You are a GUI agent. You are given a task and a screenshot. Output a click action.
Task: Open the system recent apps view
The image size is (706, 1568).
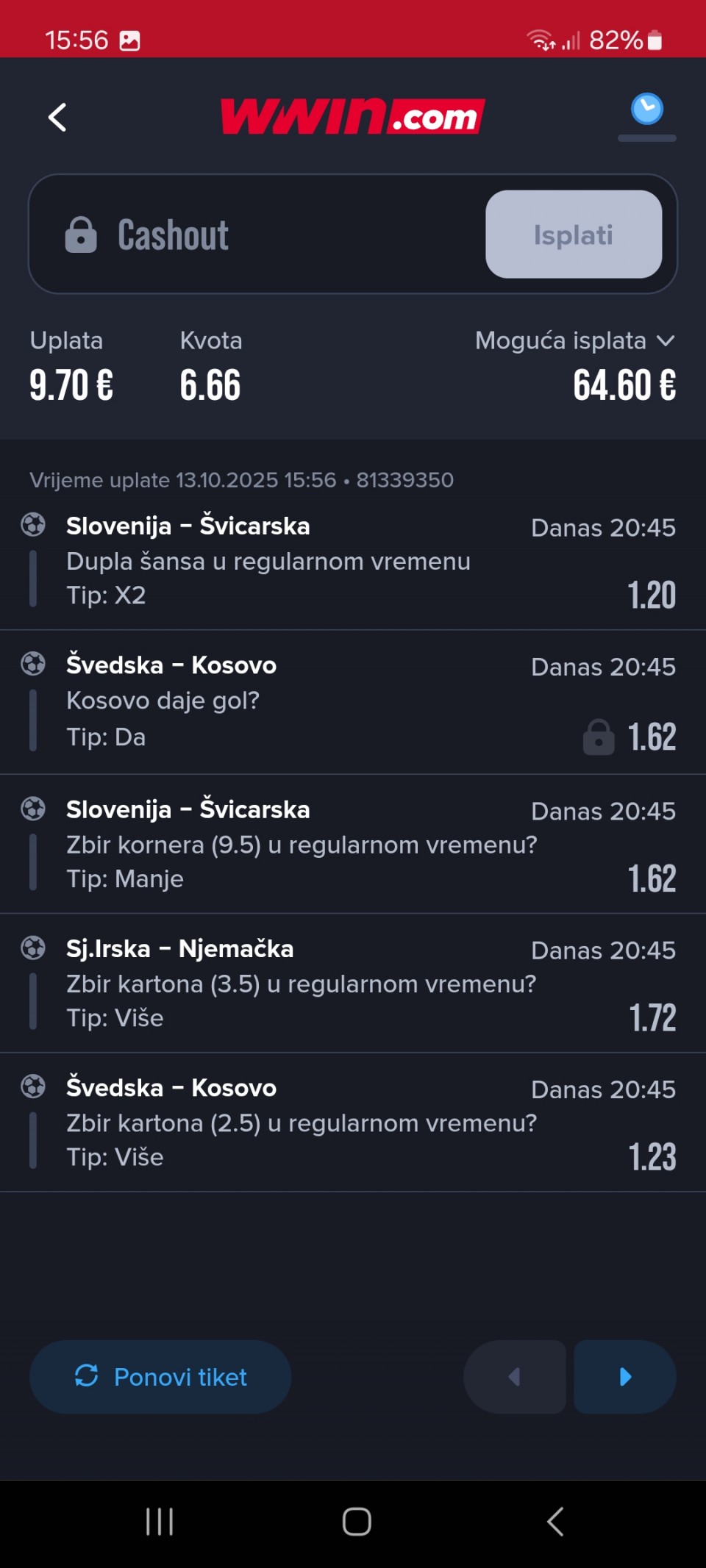[160, 1521]
